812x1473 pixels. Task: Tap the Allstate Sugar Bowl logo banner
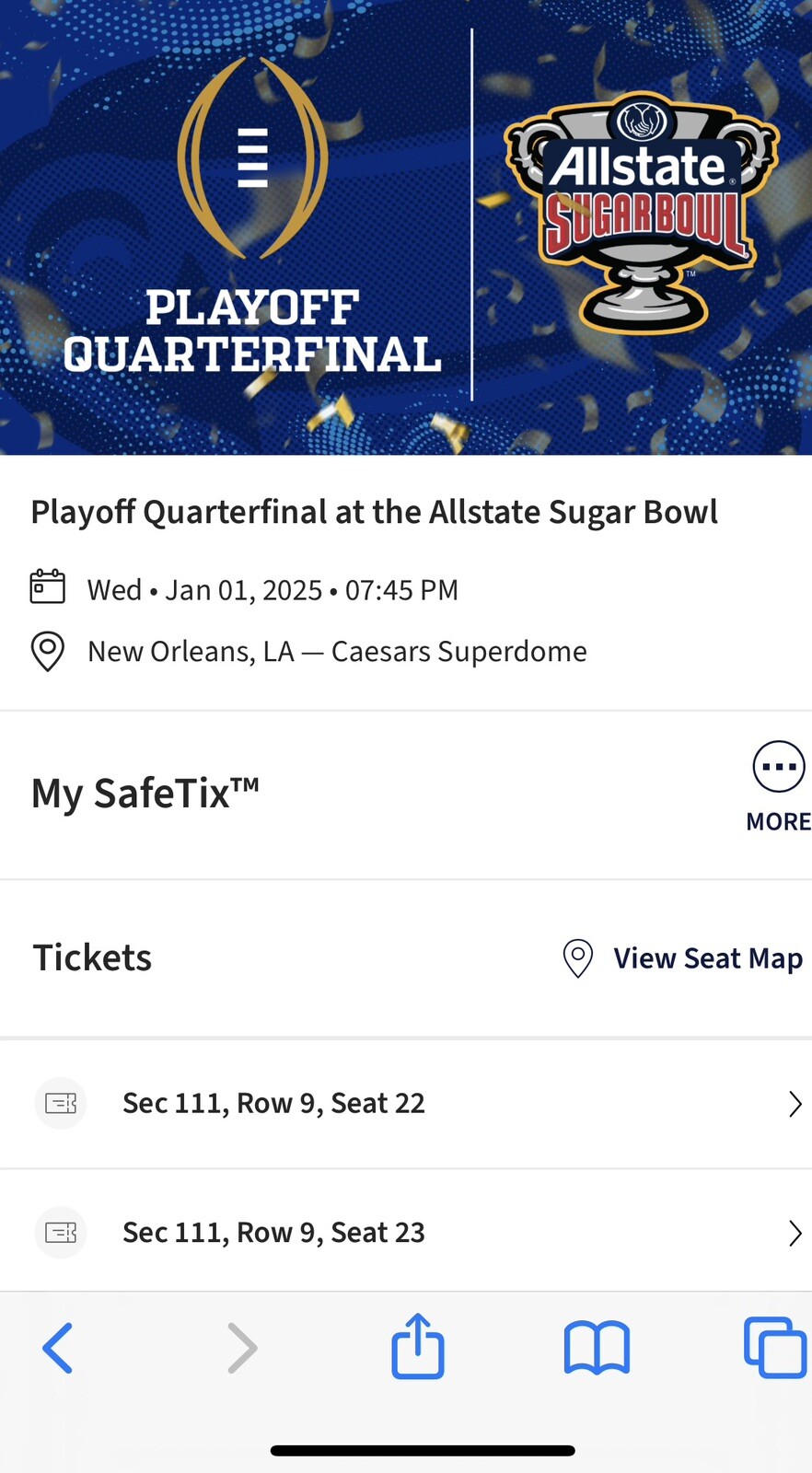click(x=635, y=212)
